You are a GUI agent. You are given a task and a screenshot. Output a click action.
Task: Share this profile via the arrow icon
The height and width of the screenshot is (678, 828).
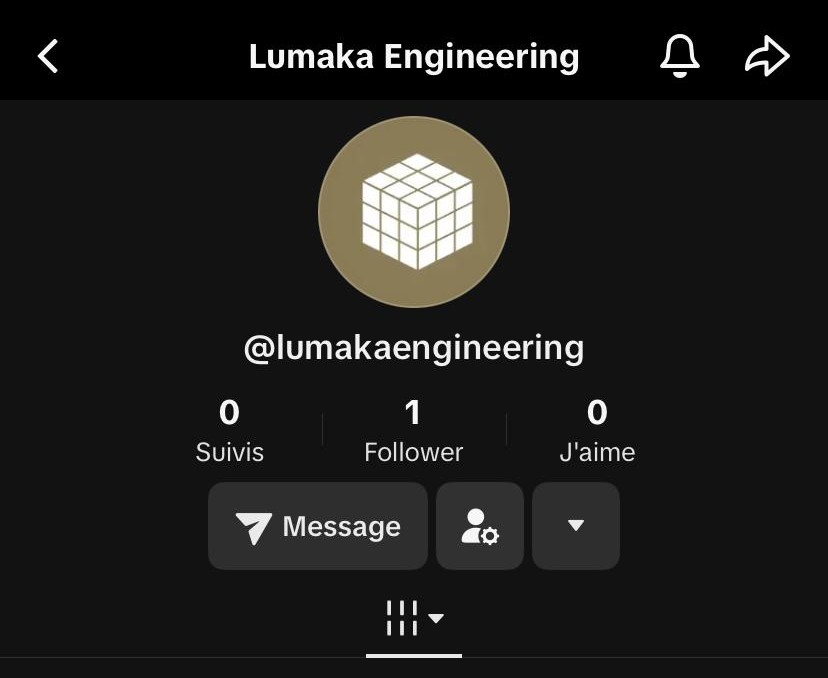tap(767, 57)
